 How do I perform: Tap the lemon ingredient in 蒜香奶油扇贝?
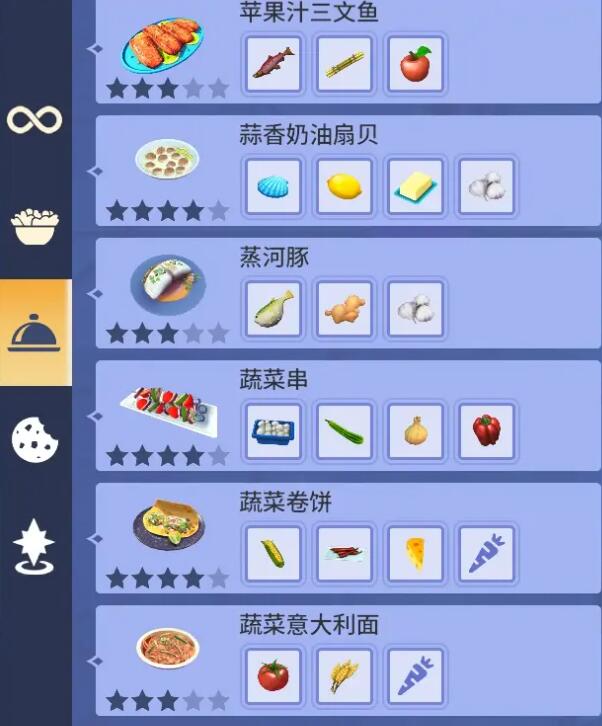pos(344,187)
